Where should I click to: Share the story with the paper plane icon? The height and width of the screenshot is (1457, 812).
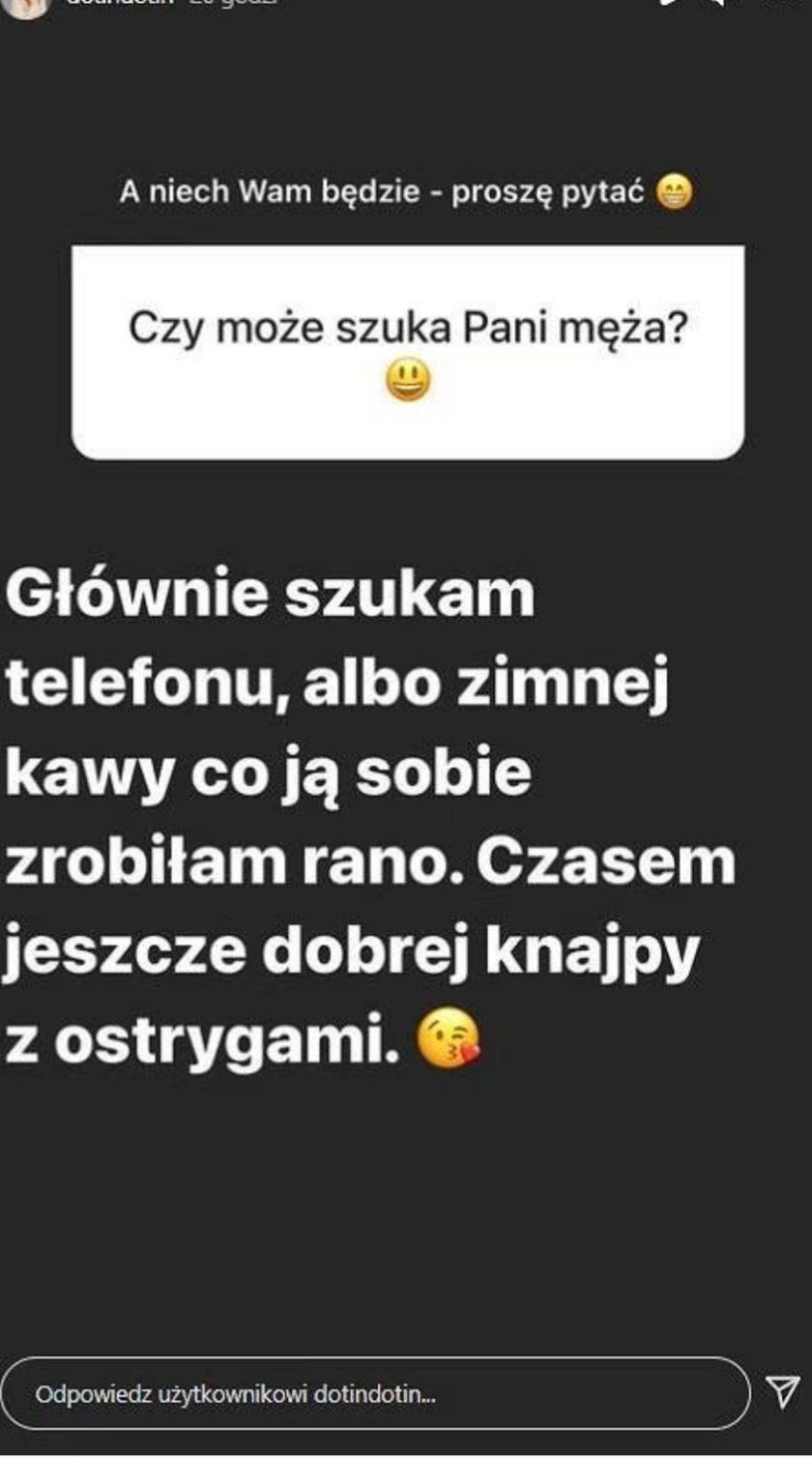coord(781,1393)
